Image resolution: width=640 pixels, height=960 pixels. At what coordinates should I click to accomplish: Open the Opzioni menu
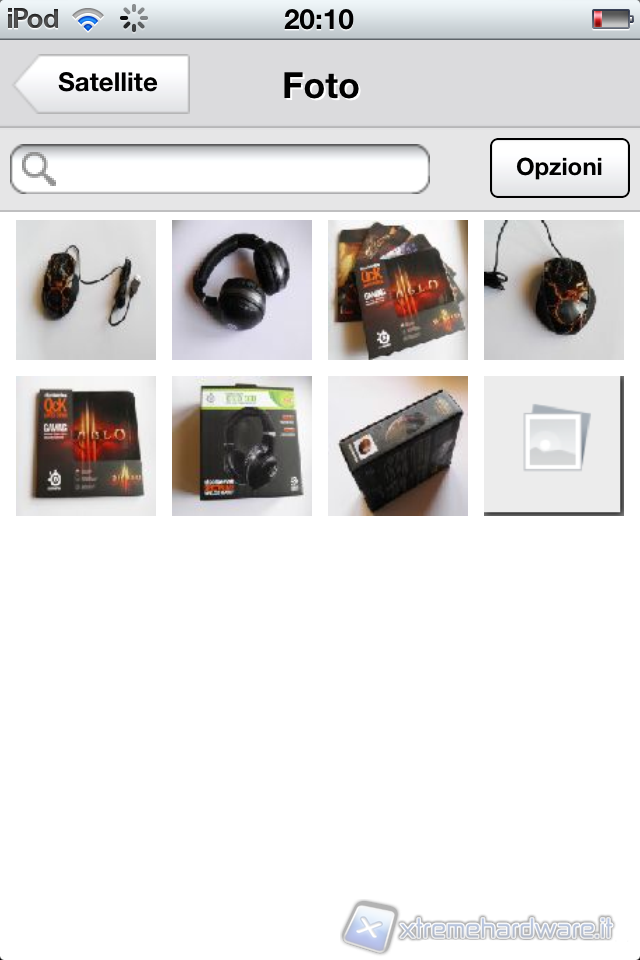coord(559,167)
